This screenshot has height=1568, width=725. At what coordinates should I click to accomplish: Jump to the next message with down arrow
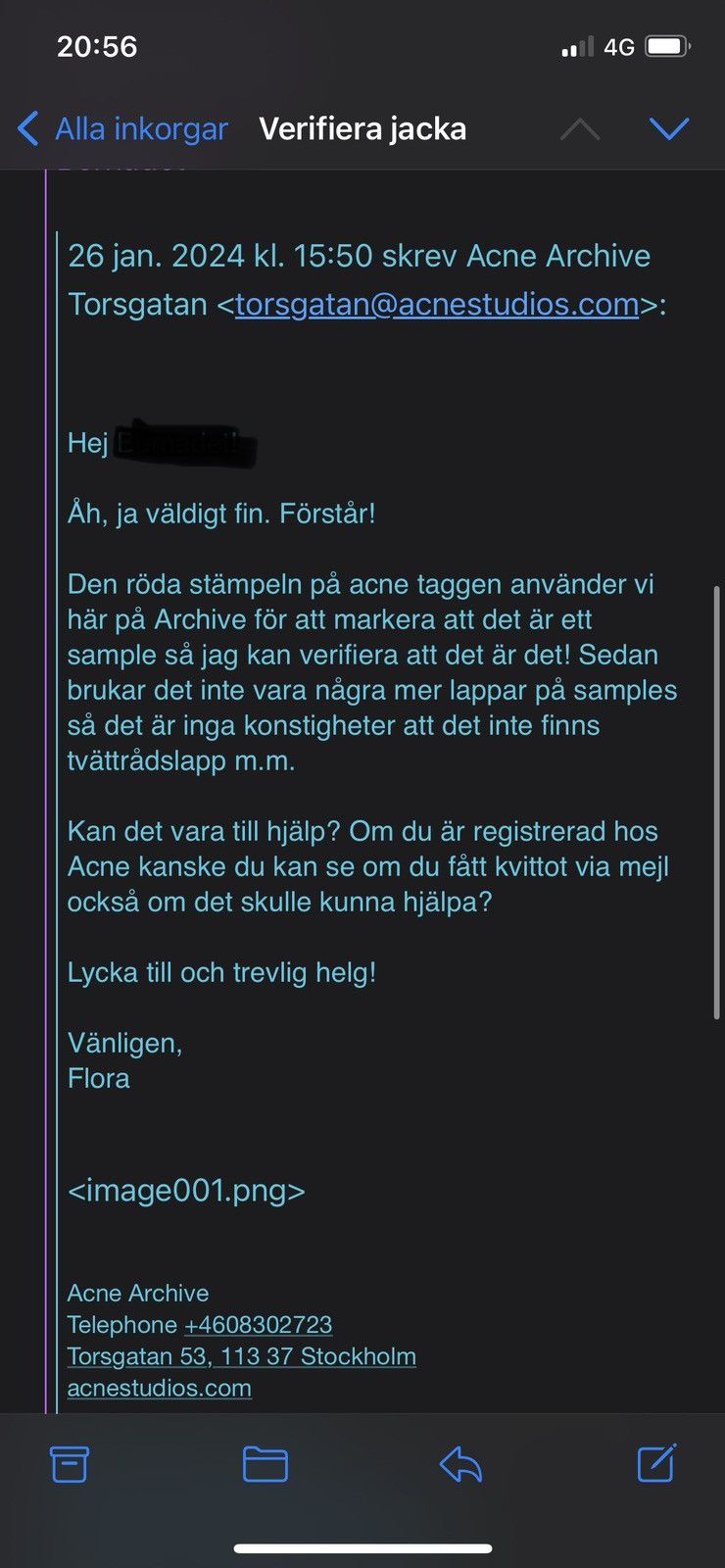pyautogui.click(x=669, y=128)
